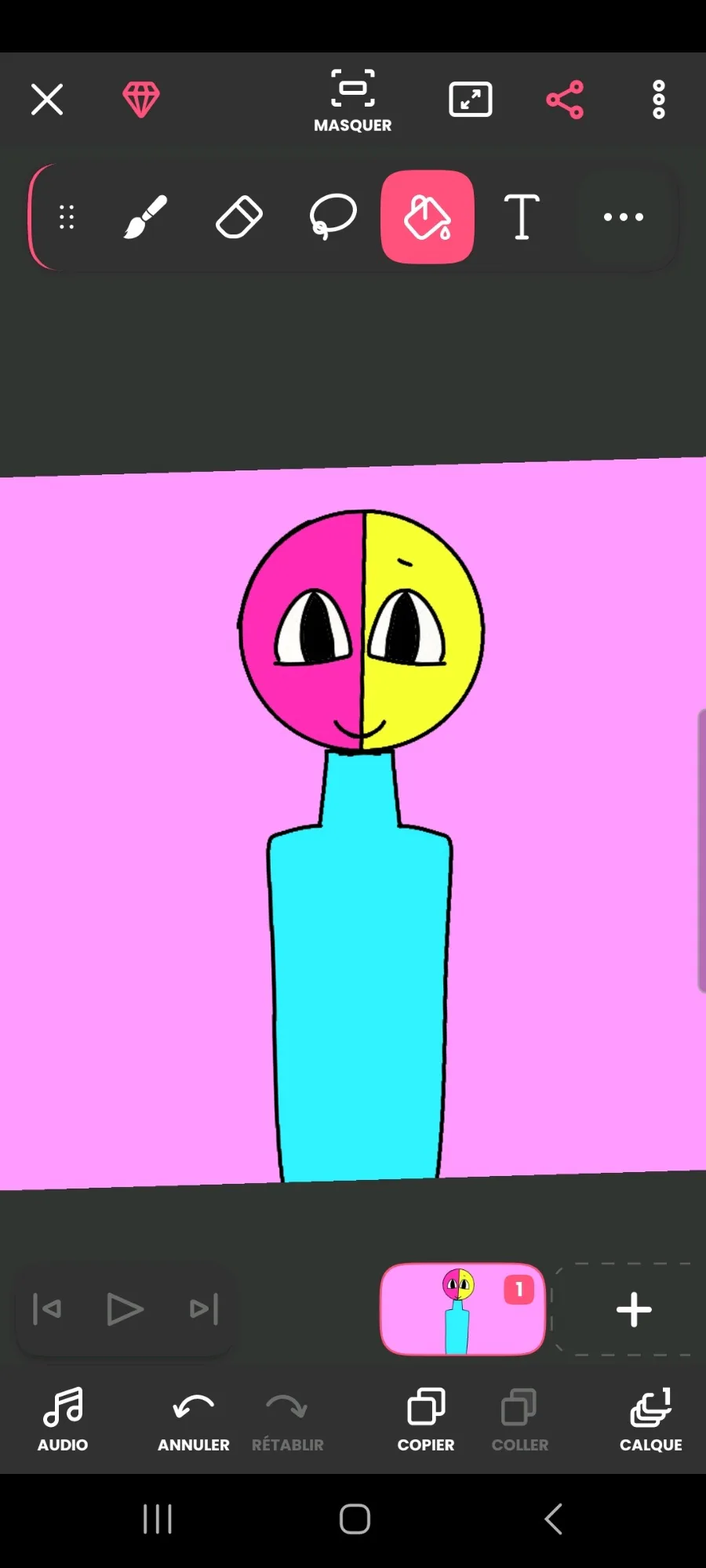Enter fullscreen canvas mode
The height and width of the screenshot is (1568, 706).
click(x=471, y=100)
